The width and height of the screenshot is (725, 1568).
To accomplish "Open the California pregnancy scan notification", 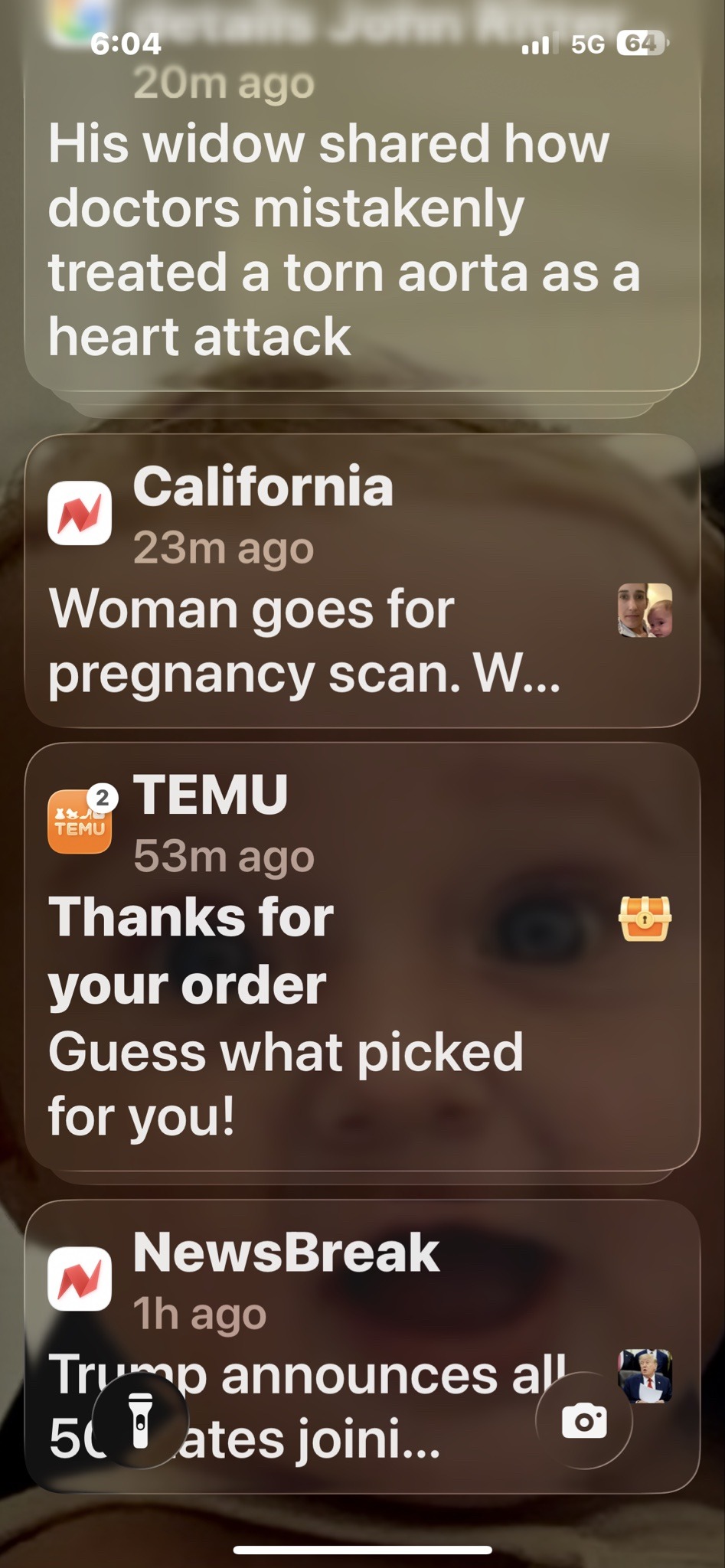I will (x=362, y=581).
